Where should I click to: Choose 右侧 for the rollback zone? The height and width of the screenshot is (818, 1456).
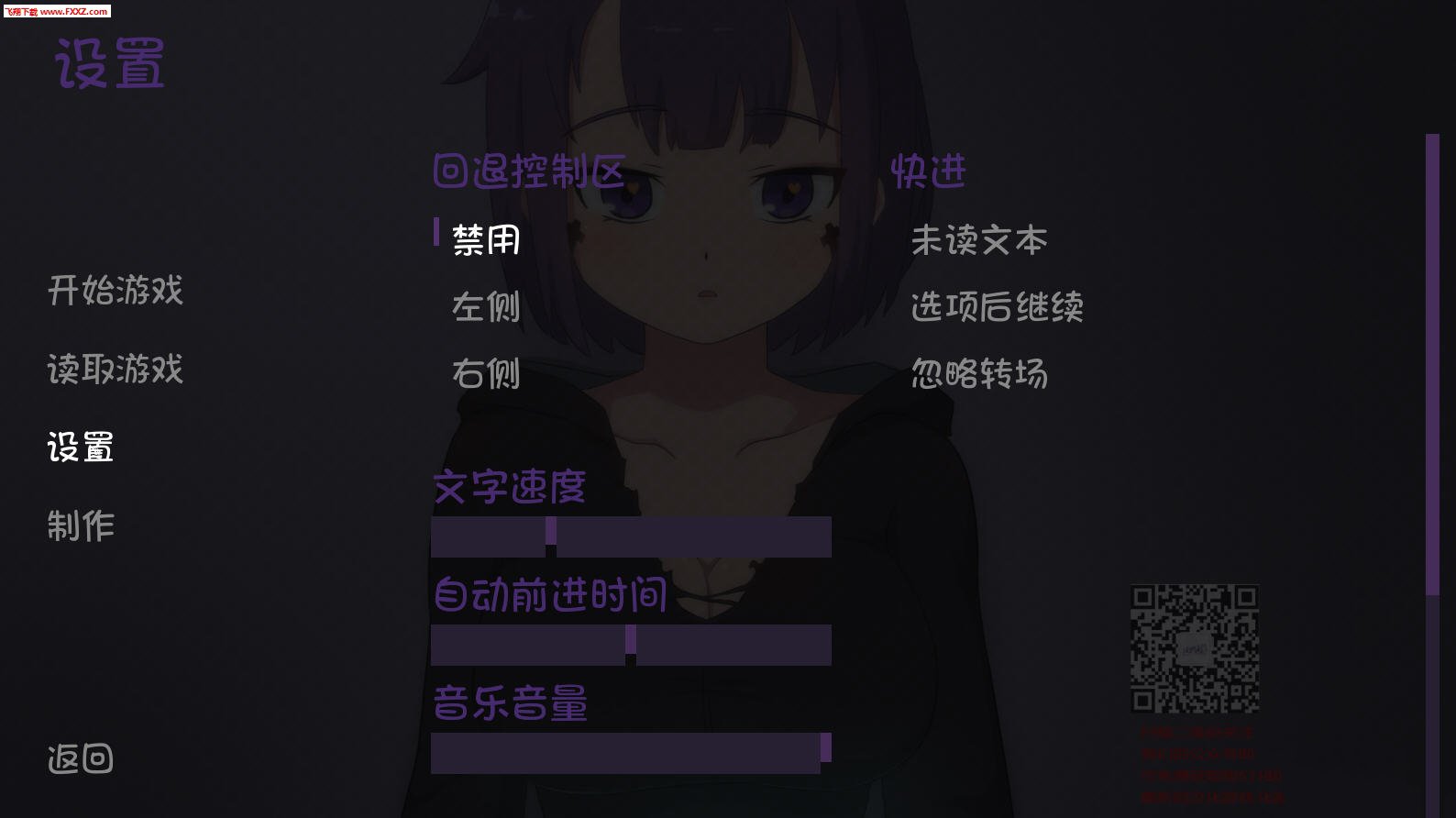[486, 374]
